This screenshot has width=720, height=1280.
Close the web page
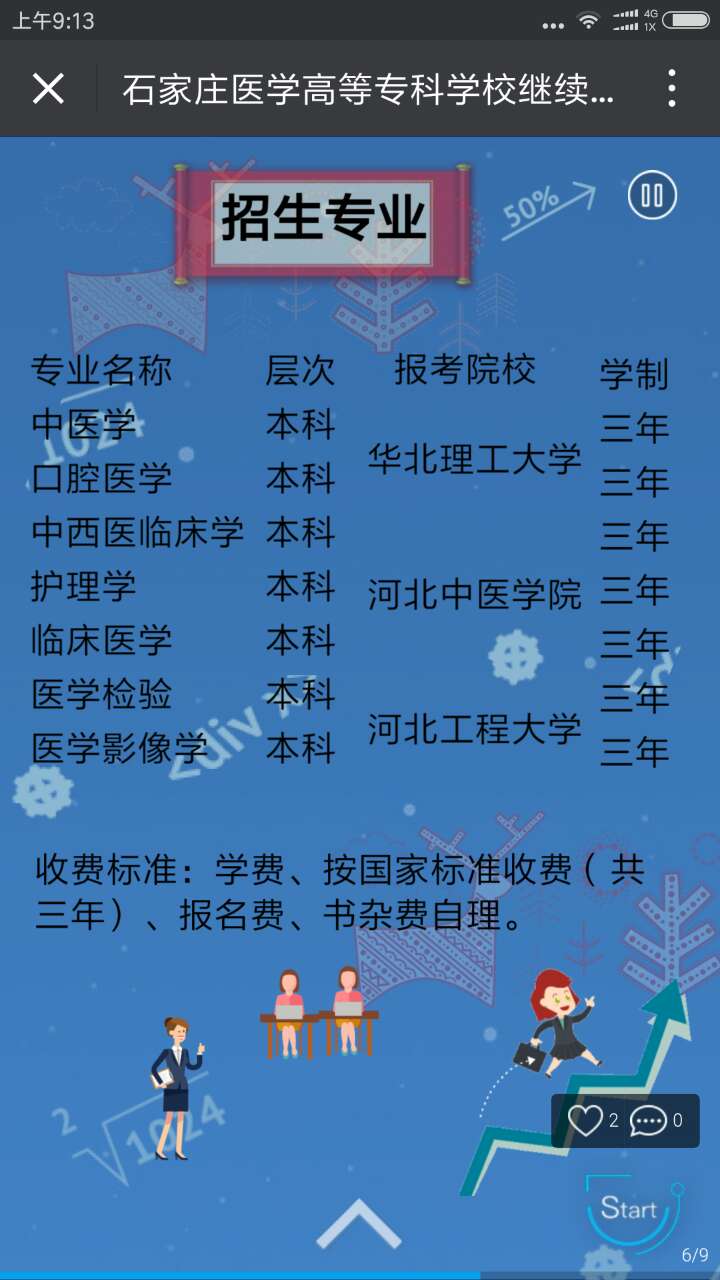point(48,89)
